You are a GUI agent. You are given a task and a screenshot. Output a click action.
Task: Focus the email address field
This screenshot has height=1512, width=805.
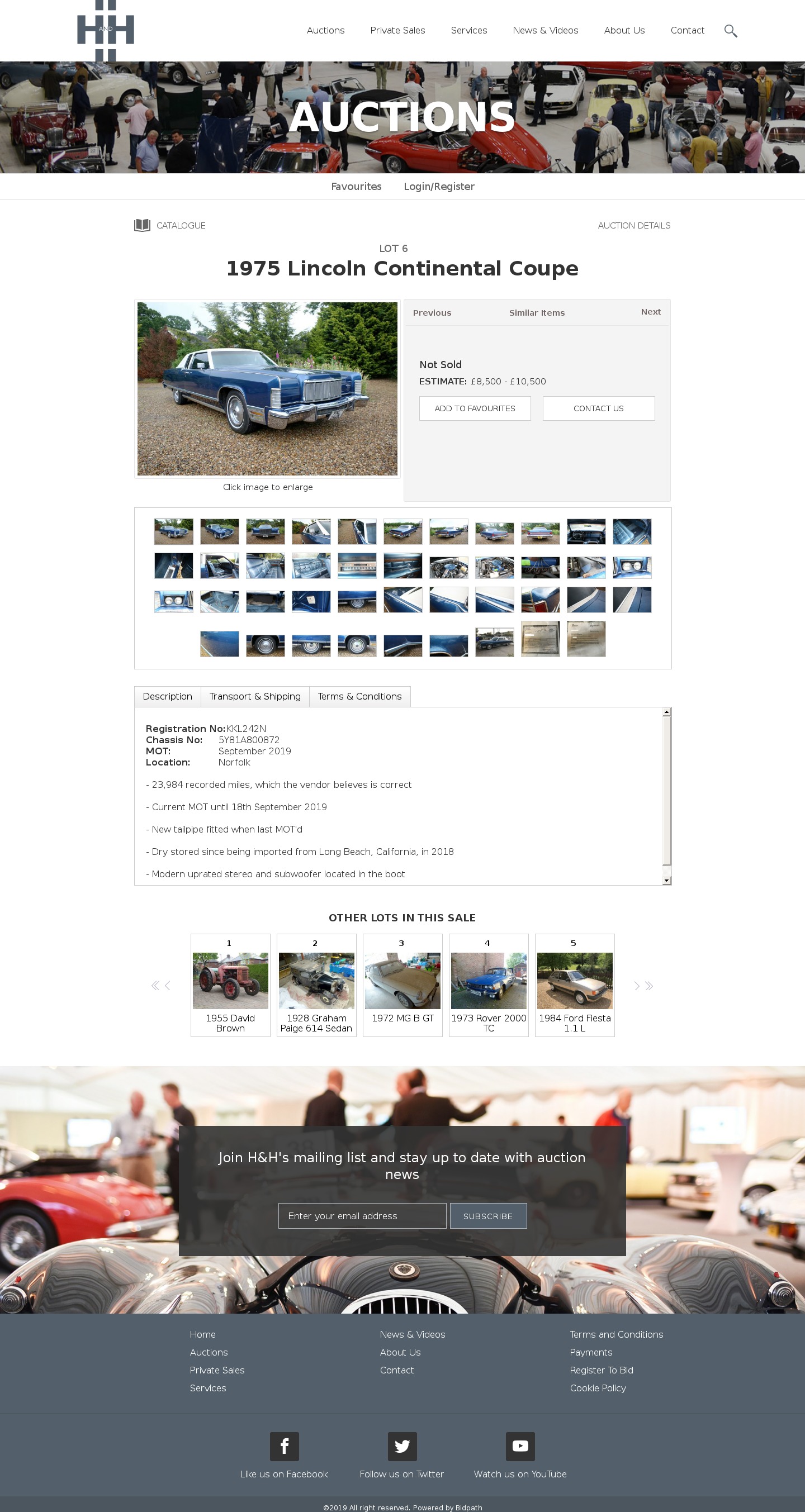tap(362, 1216)
